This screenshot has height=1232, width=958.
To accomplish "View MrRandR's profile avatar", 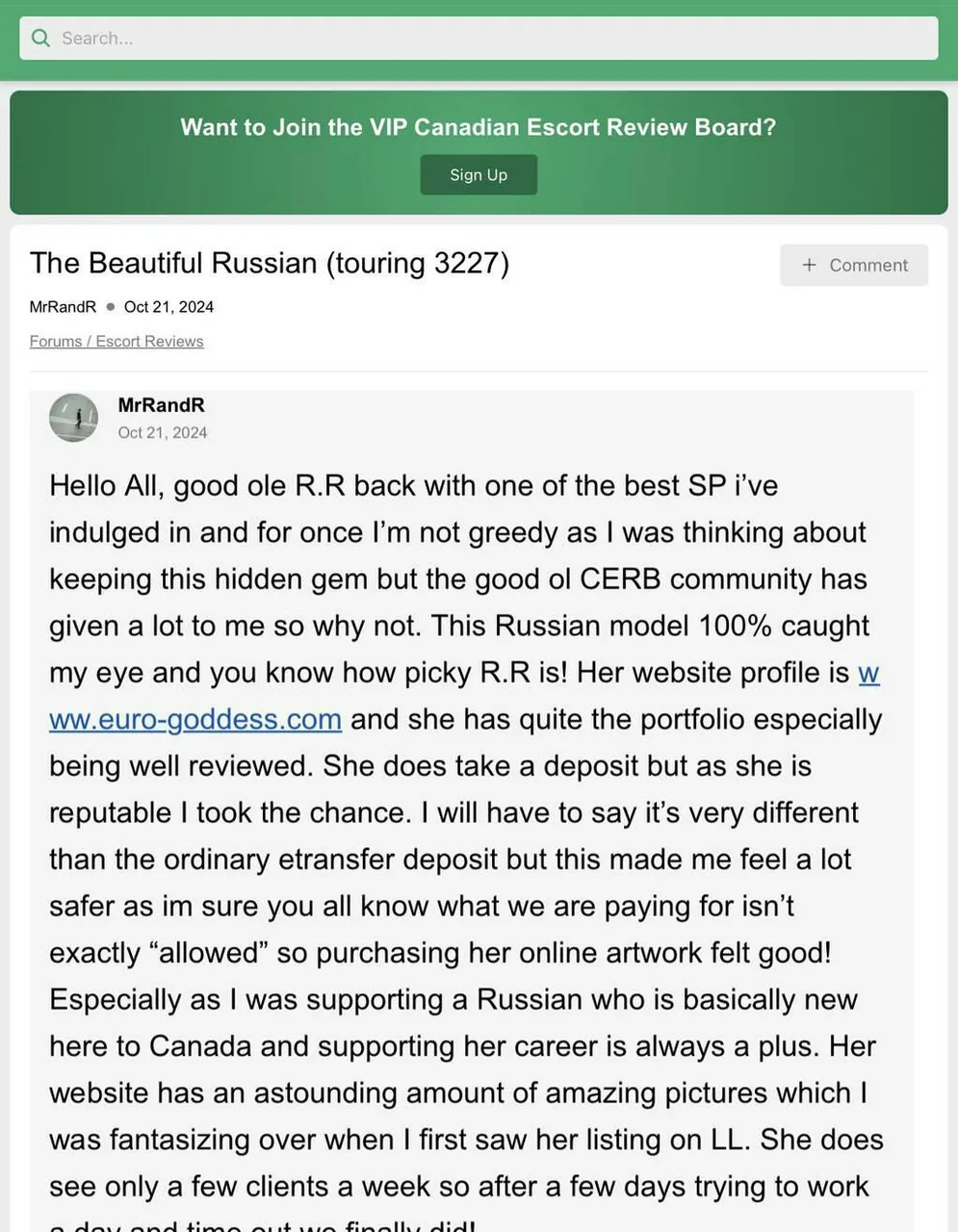I will tap(74, 418).
